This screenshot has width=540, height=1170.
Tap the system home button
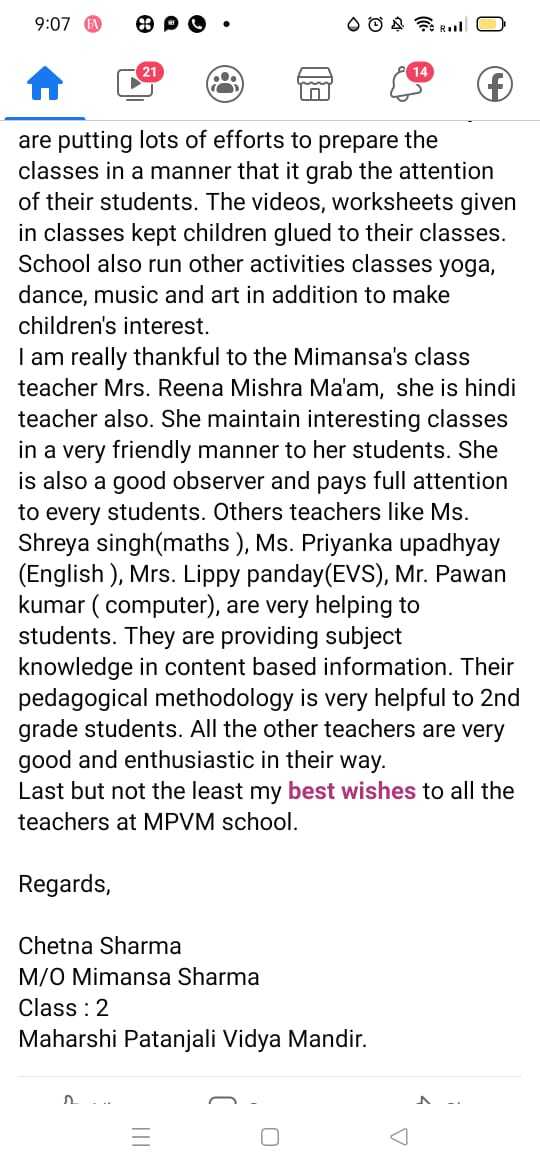click(x=270, y=1137)
